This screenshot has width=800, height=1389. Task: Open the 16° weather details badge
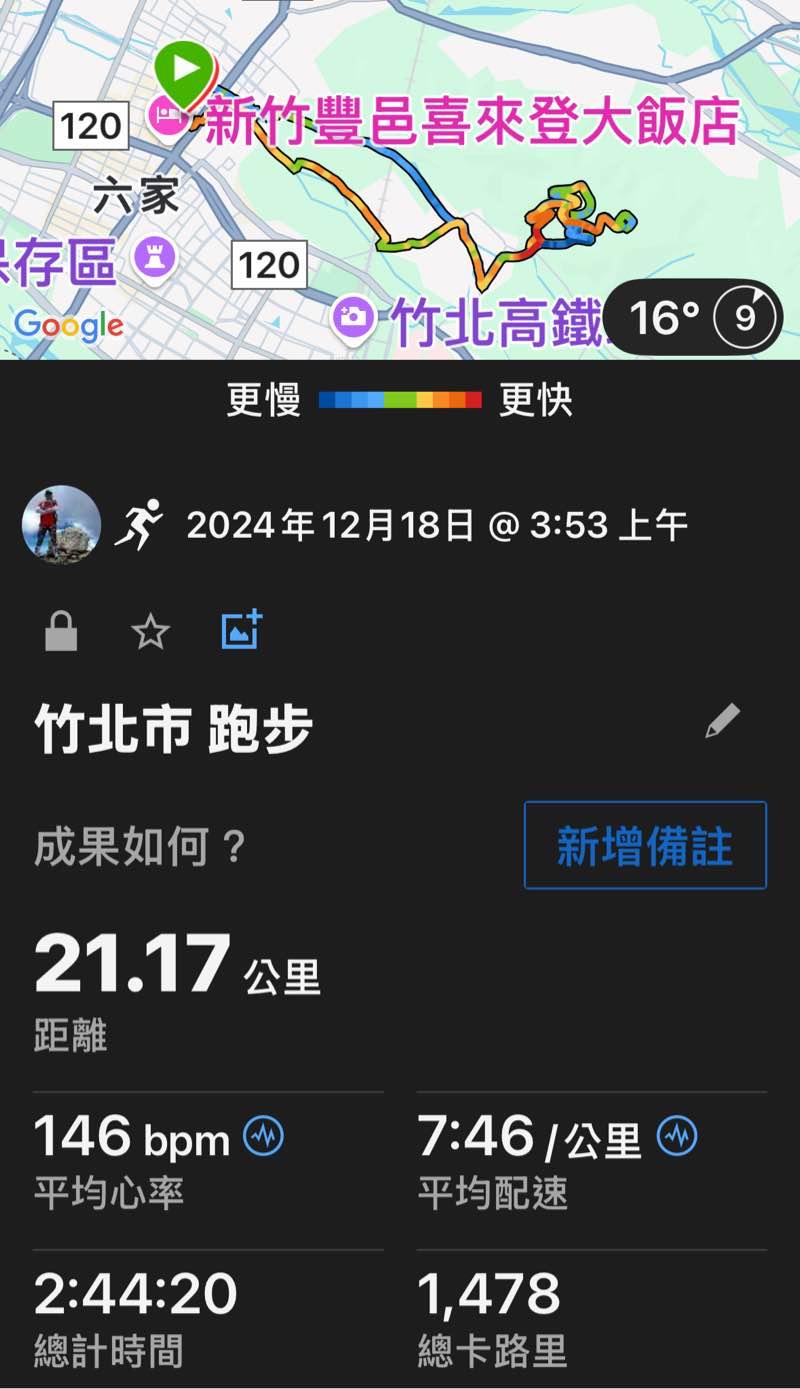pyautogui.click(x=694, y=318)
